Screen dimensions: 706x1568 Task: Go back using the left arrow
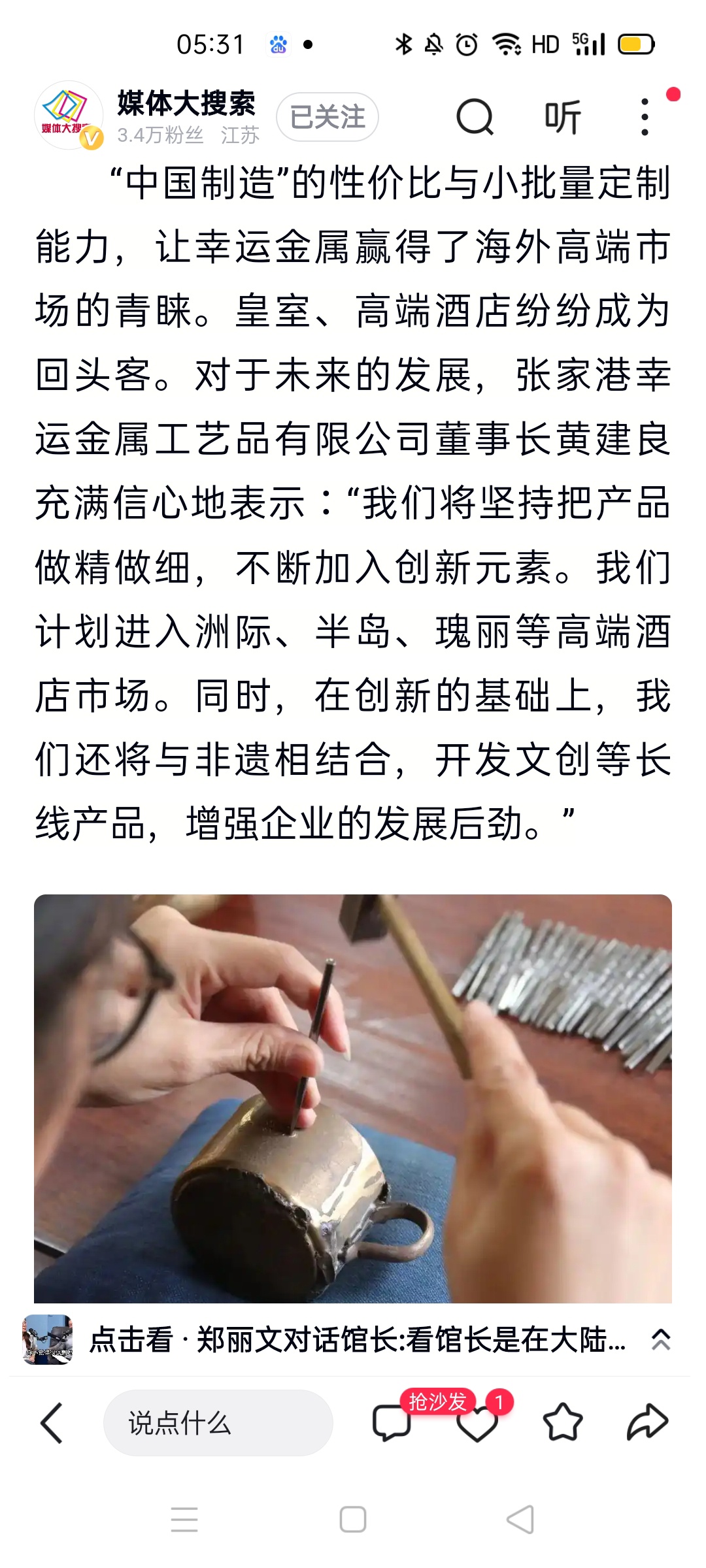[52, 1422]
